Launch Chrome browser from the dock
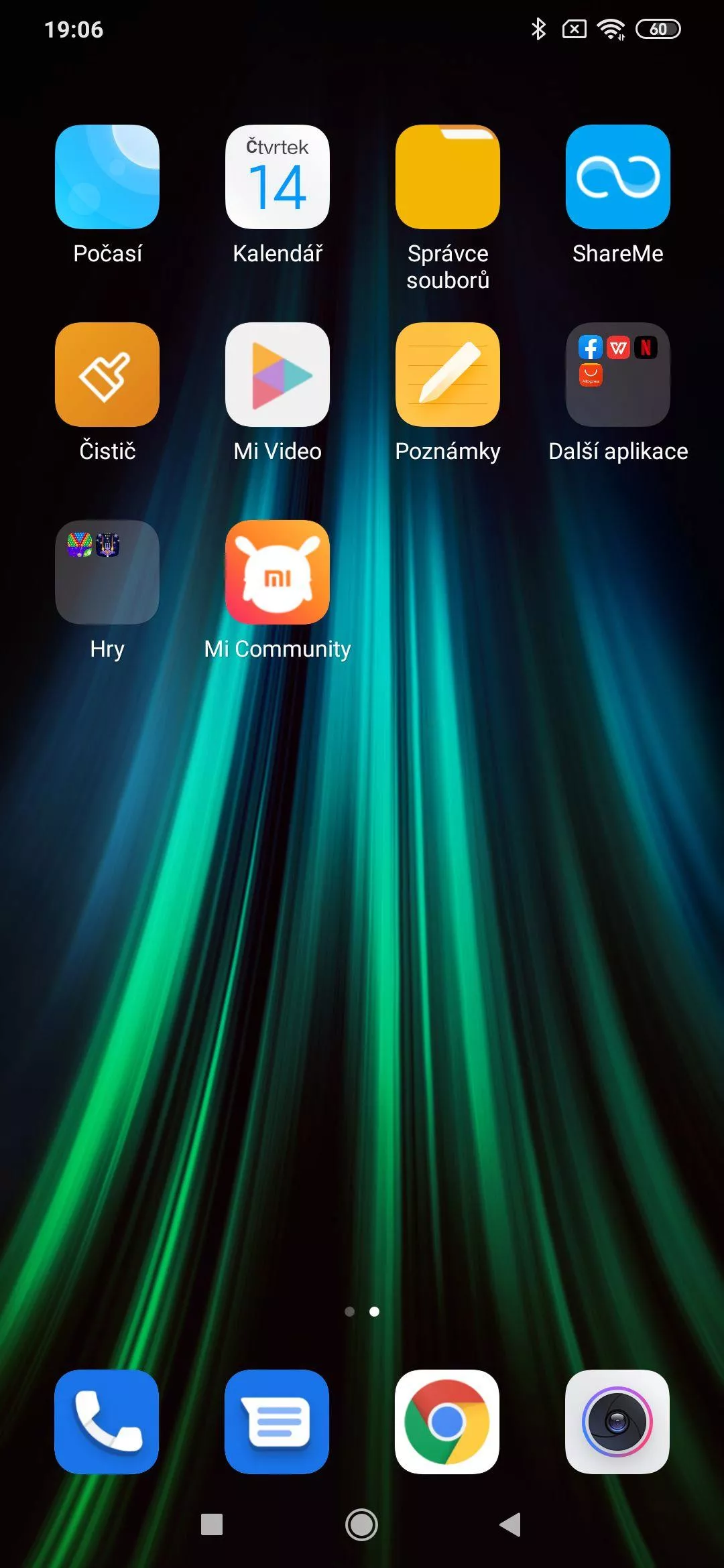Image resolution: width=724 pixels, height=1568 pixels. pos(447,1421)
